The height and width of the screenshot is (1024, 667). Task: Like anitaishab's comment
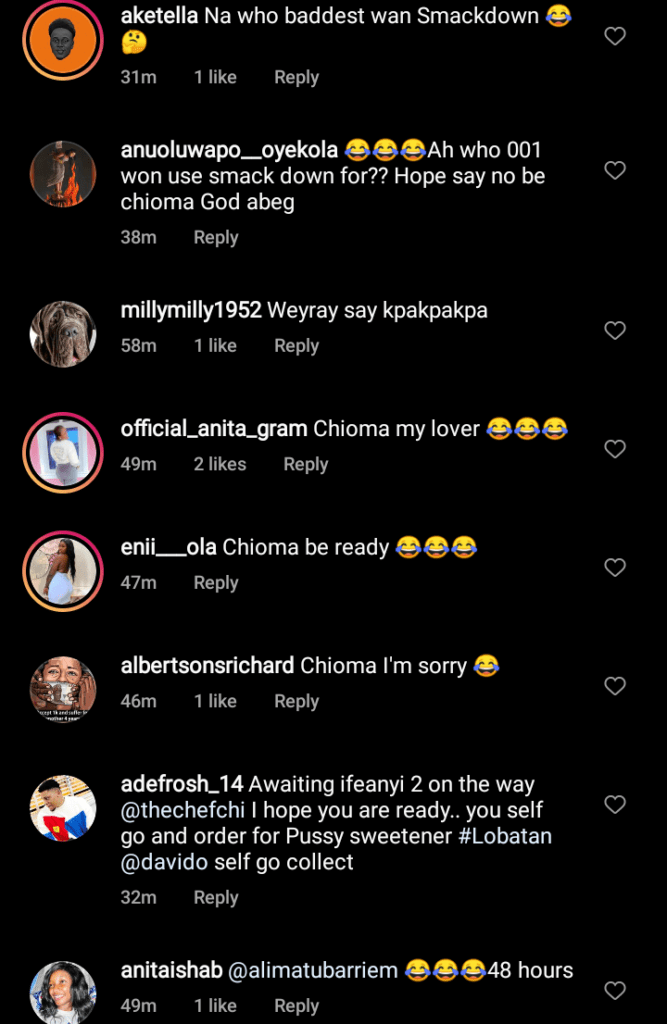615,991
